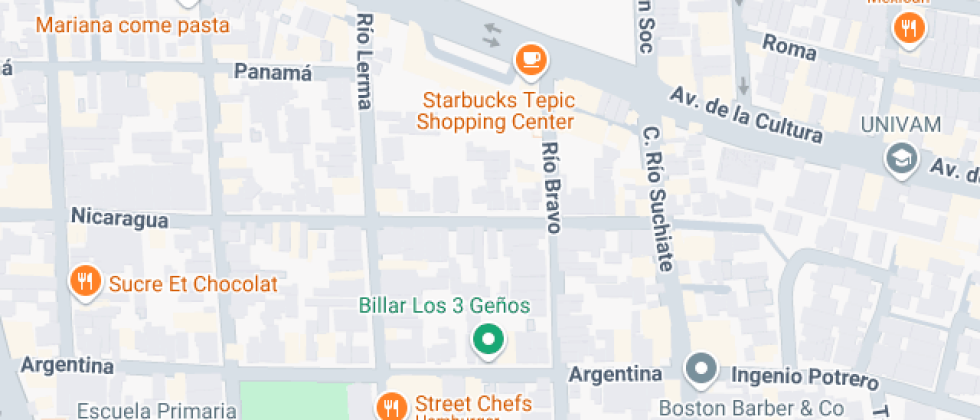Open Starbucks Tepic Shopping Center pin
This screenshot has width=980, height=420.
pyautogui.click(x=530, y=60)
